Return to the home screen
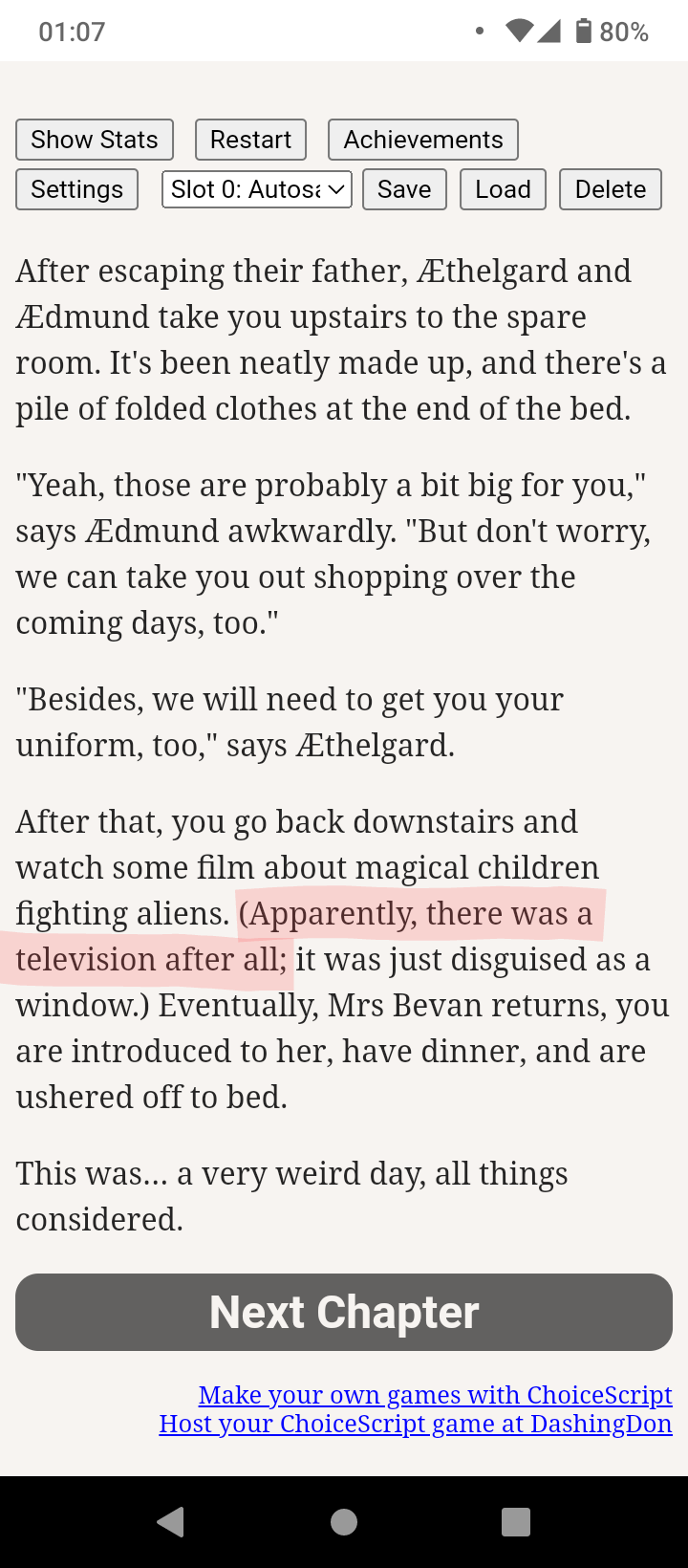Viewport: 688px width, 1568px height. pyautogui.click(x=344, y=1521)
